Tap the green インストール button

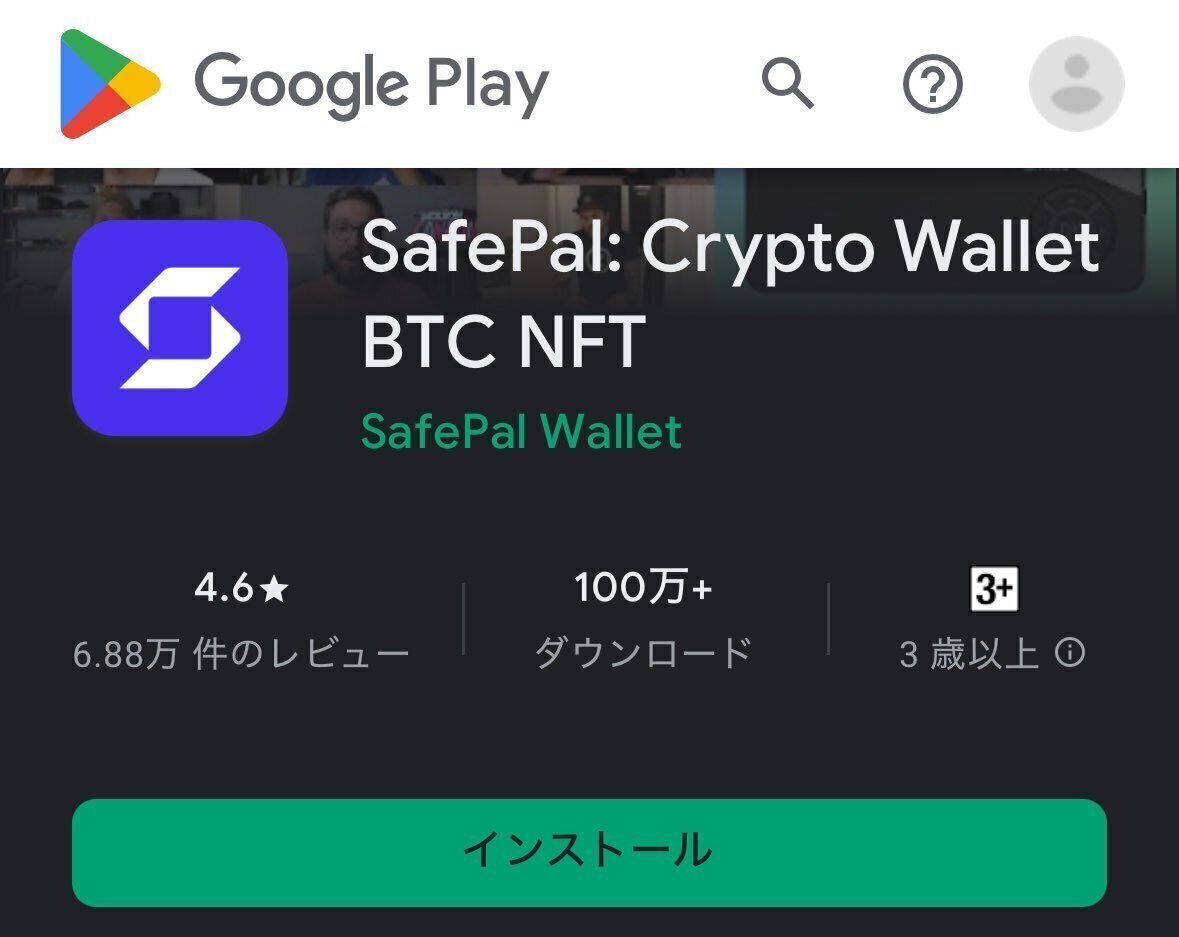click(589, 852)
